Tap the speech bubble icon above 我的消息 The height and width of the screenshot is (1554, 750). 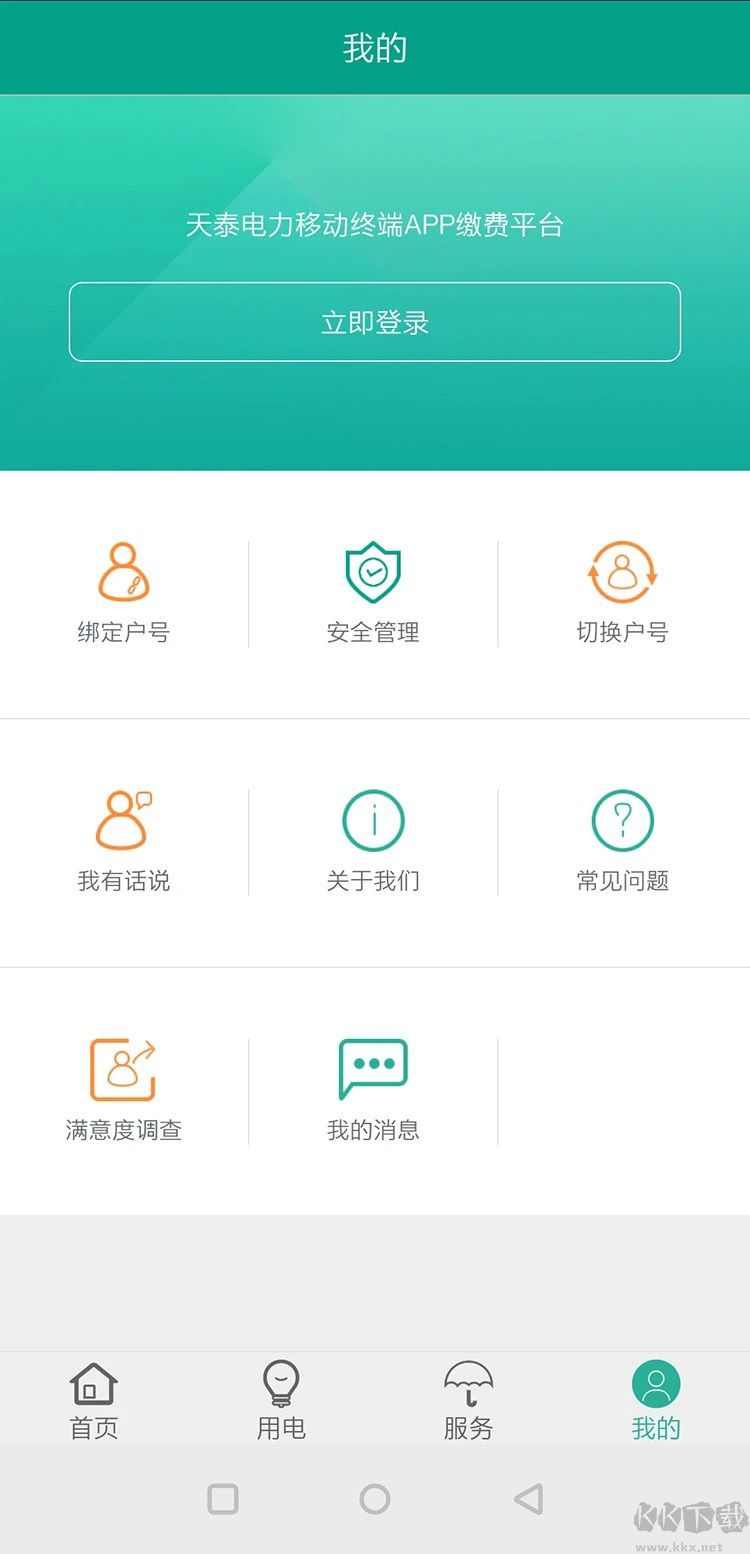[x=373, y=1068]
